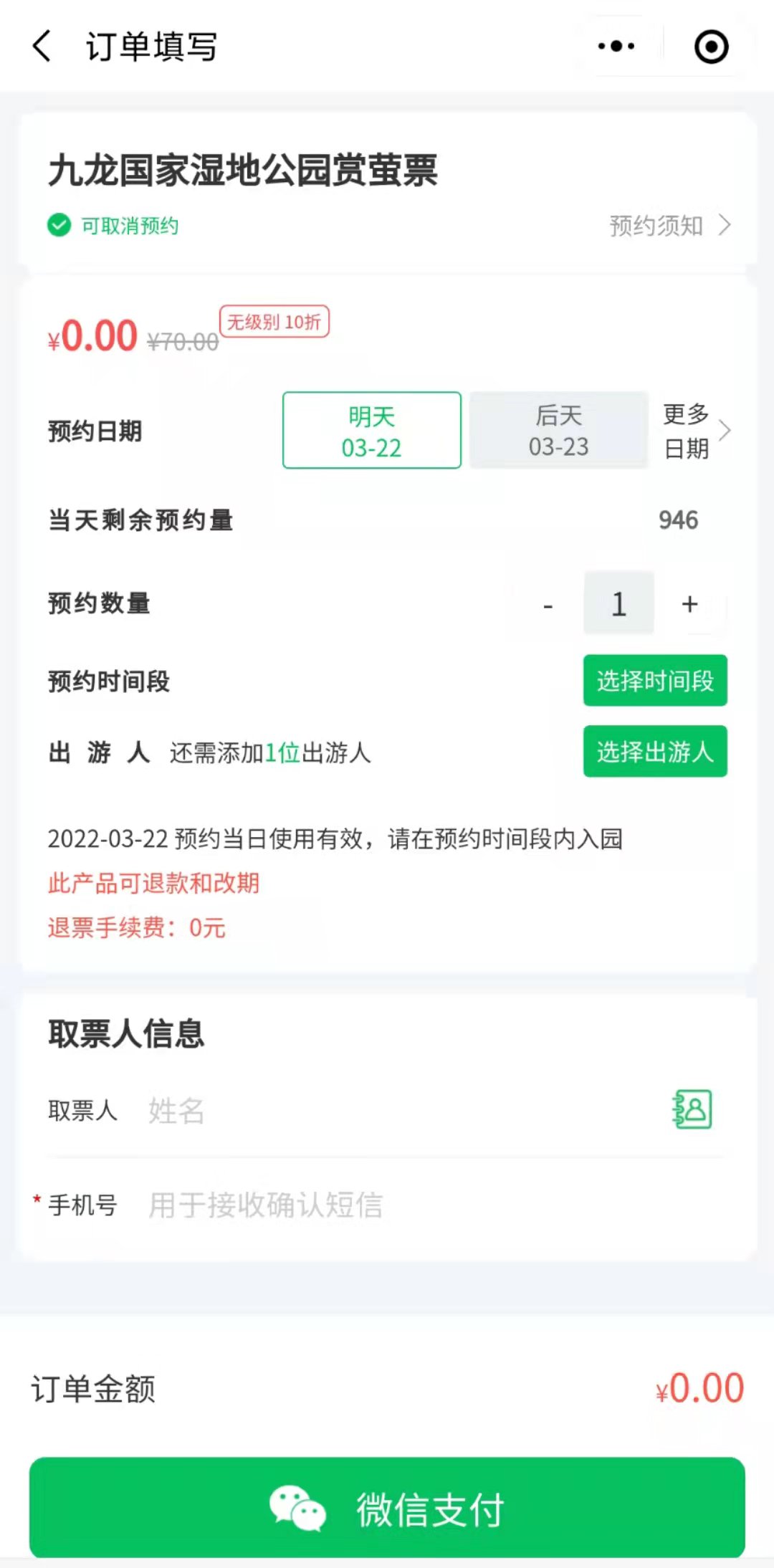Screen dimensions: 774x1568
Task: Focus the 手机号 phone number field
Action: click(x=430, y=1205)
